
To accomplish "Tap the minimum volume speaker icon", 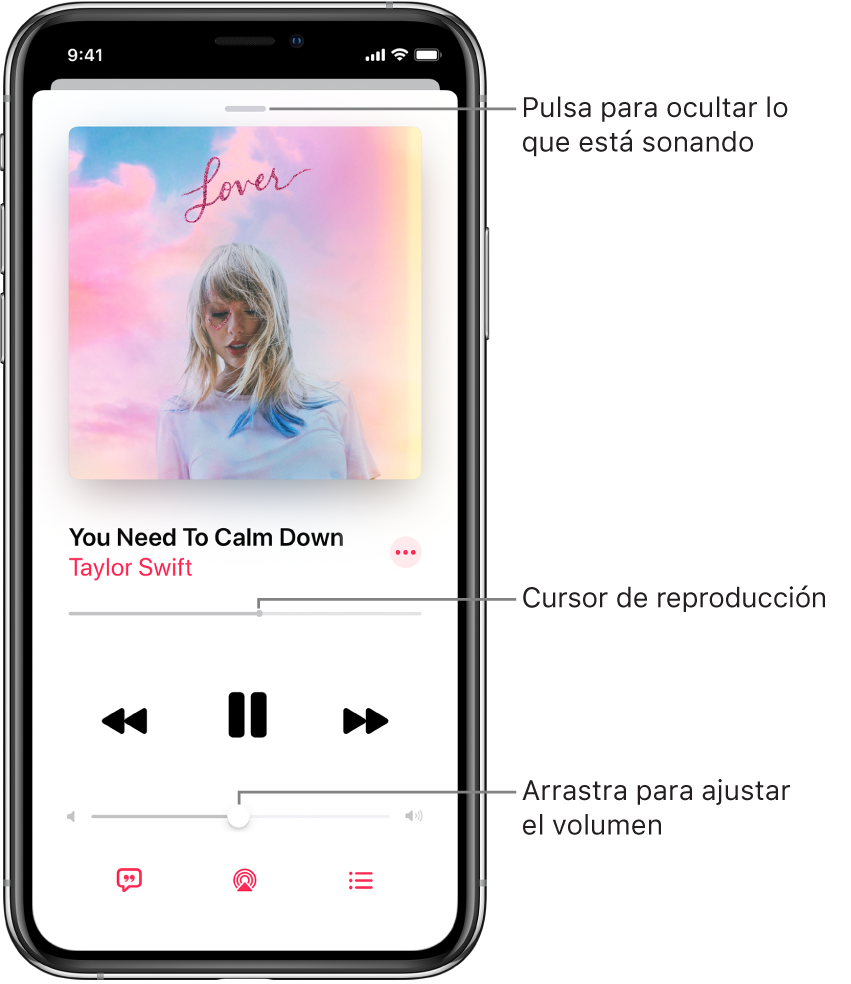I will click(70, 816).
